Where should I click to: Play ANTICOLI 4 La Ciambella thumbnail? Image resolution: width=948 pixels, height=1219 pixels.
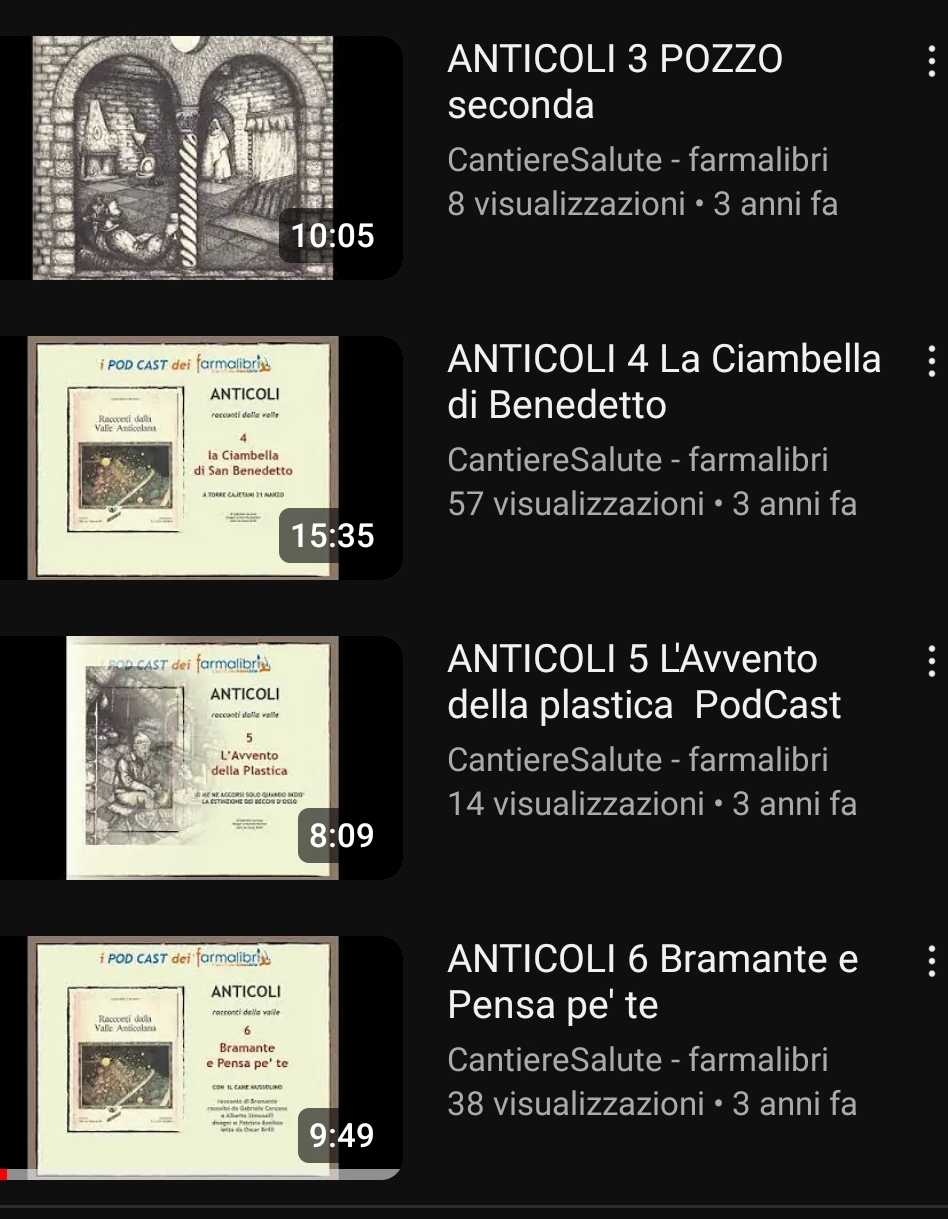click(x=200, y=458)
